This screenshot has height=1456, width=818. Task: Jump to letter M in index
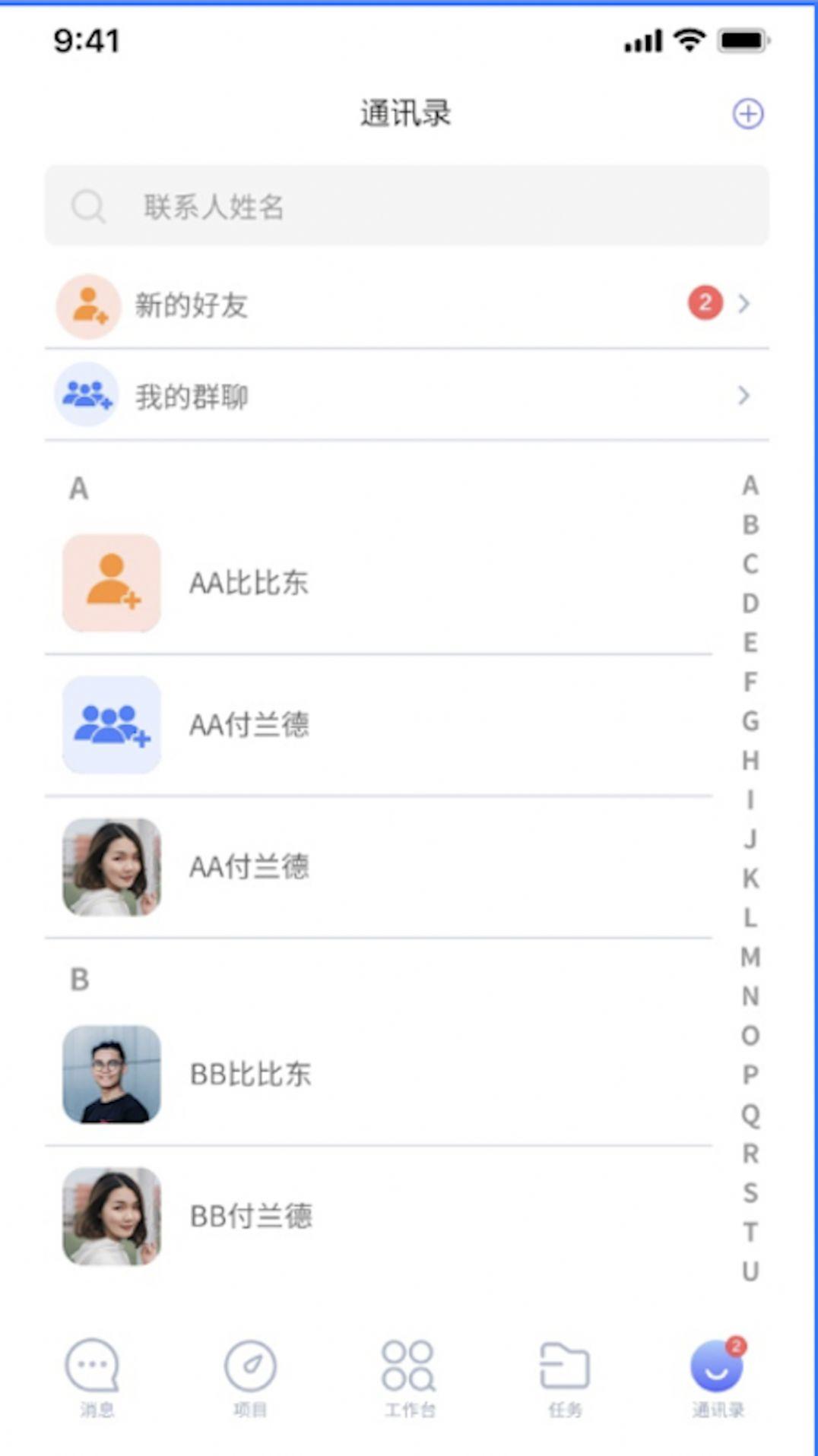coord(750,957)
